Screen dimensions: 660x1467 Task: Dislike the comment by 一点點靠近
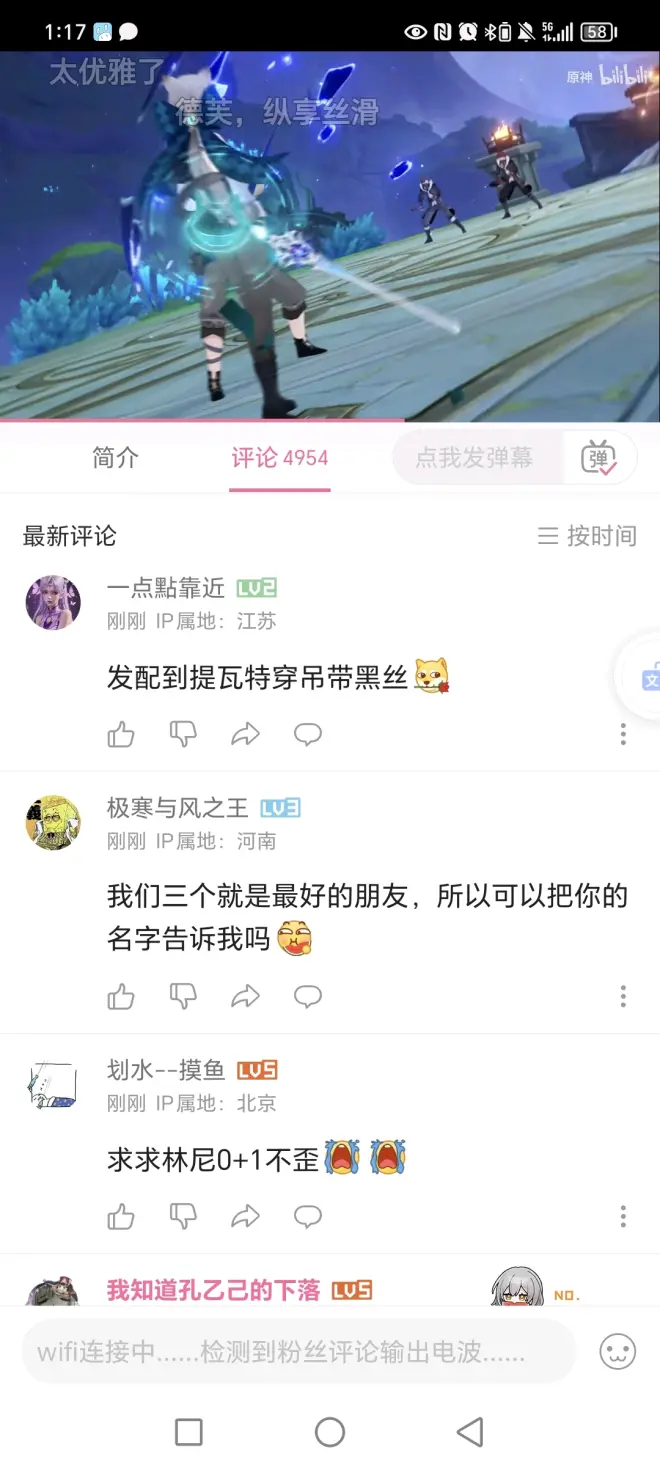click(x=183, y=735)
